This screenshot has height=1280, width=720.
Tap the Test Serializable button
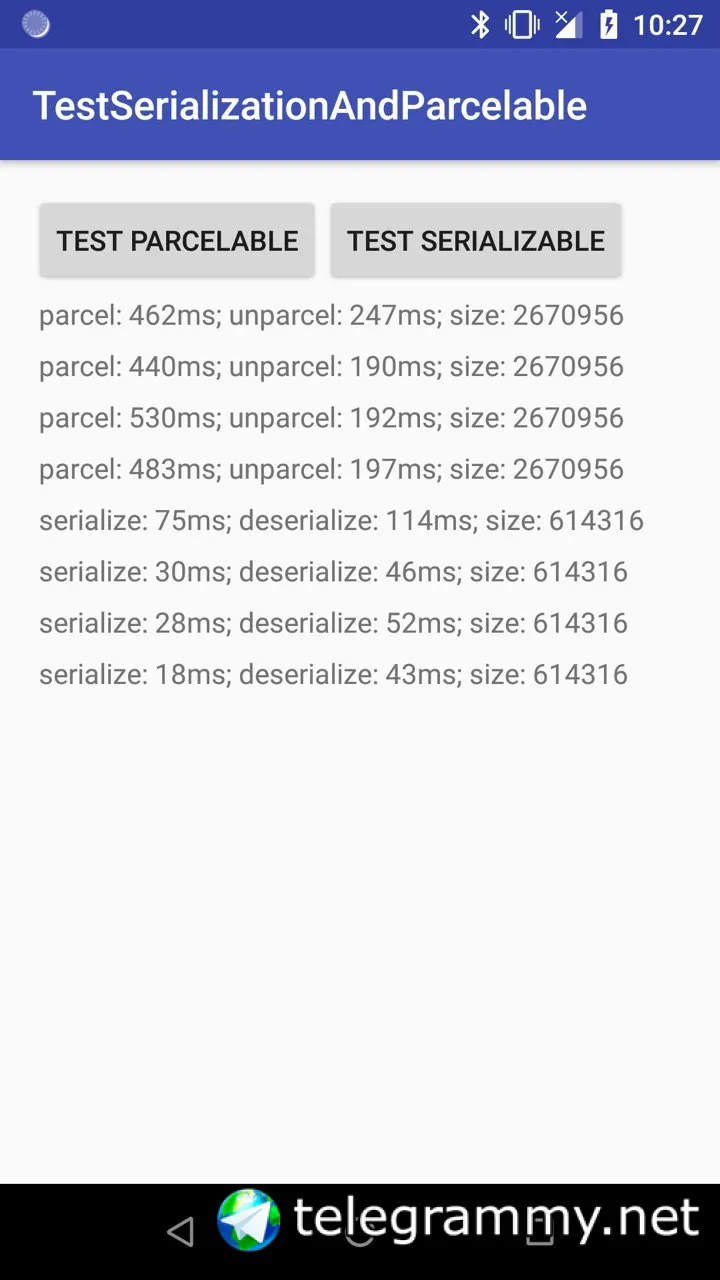pyautogui.click(x=476, y=240)
